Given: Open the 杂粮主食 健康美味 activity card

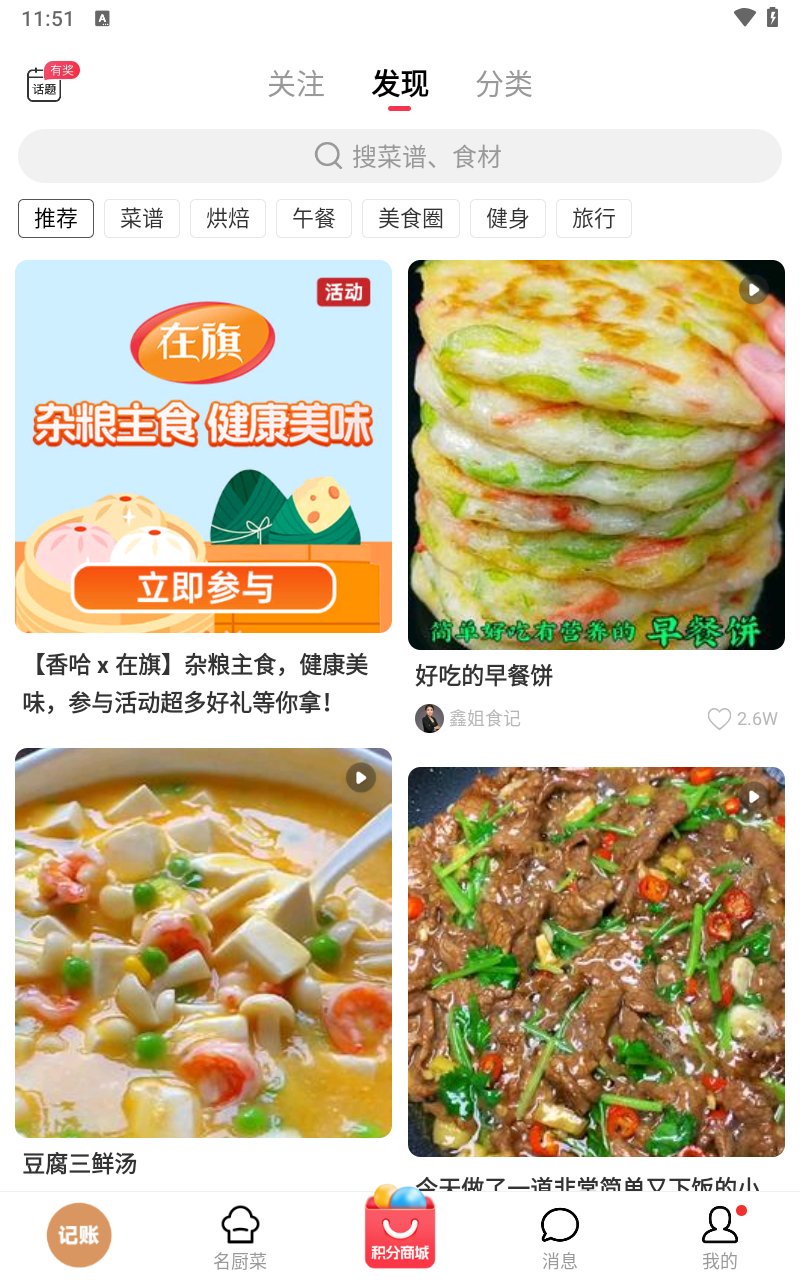Looking at the screenshot, I should point(203,446).
